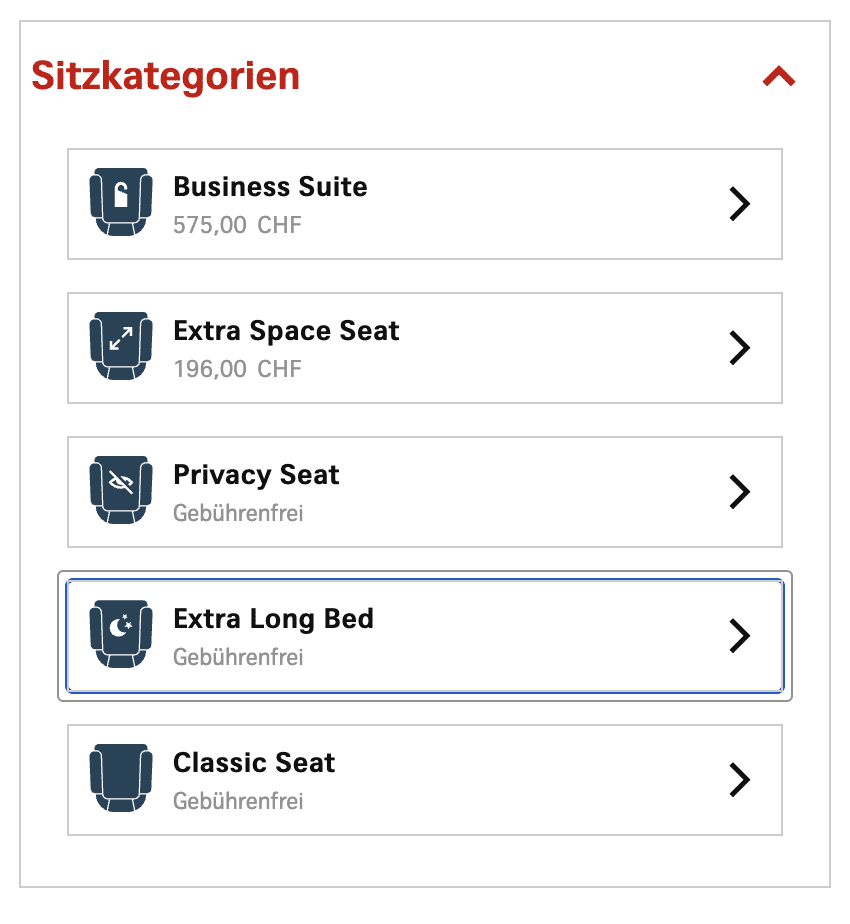
Task: Click the 575,00 CHF price text
Action: [236, 224]
